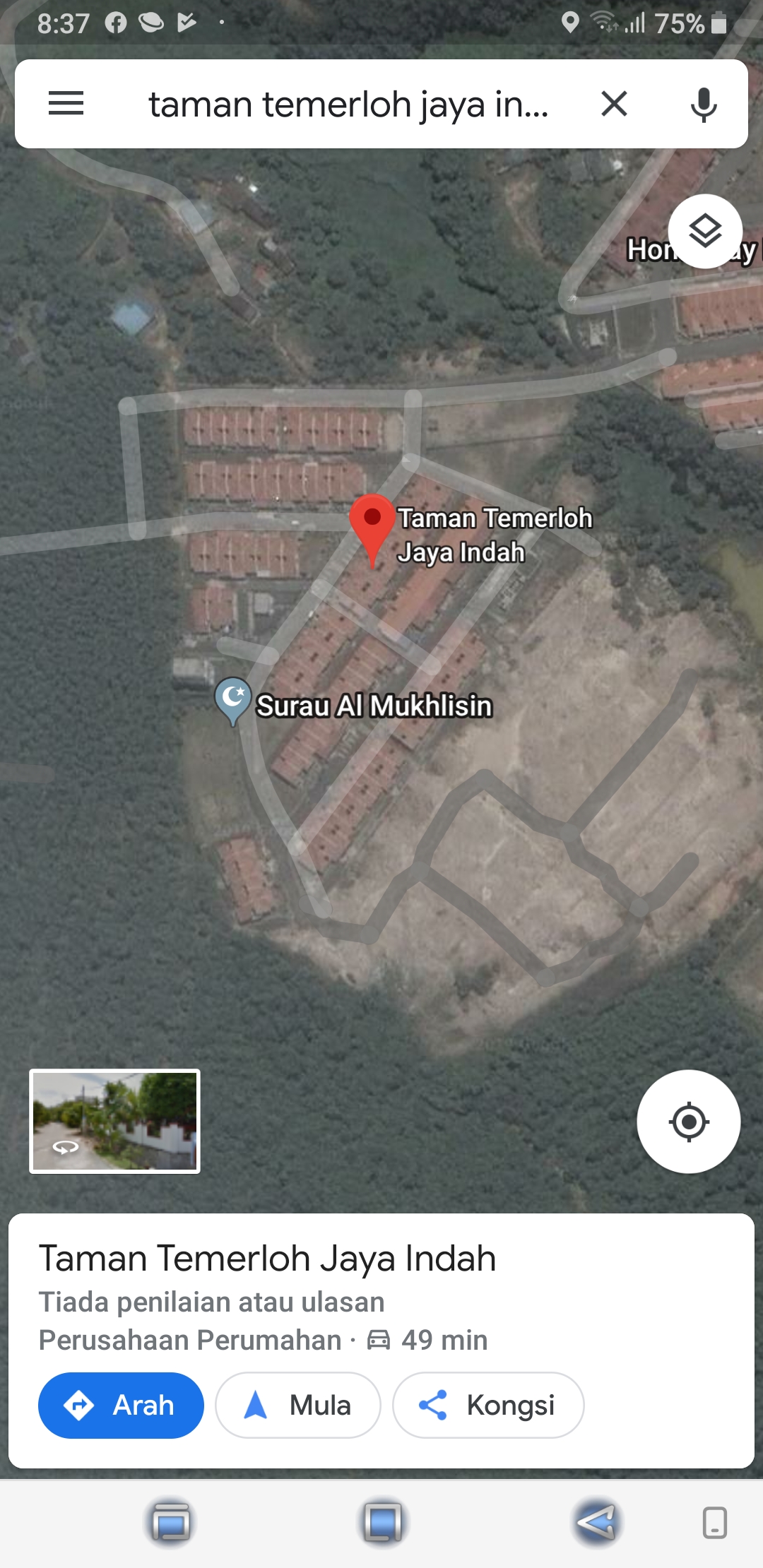The image size is (763, 1568).
Task: Tap the search field with taman temerloh text
Action: click(x=348, y=105)
